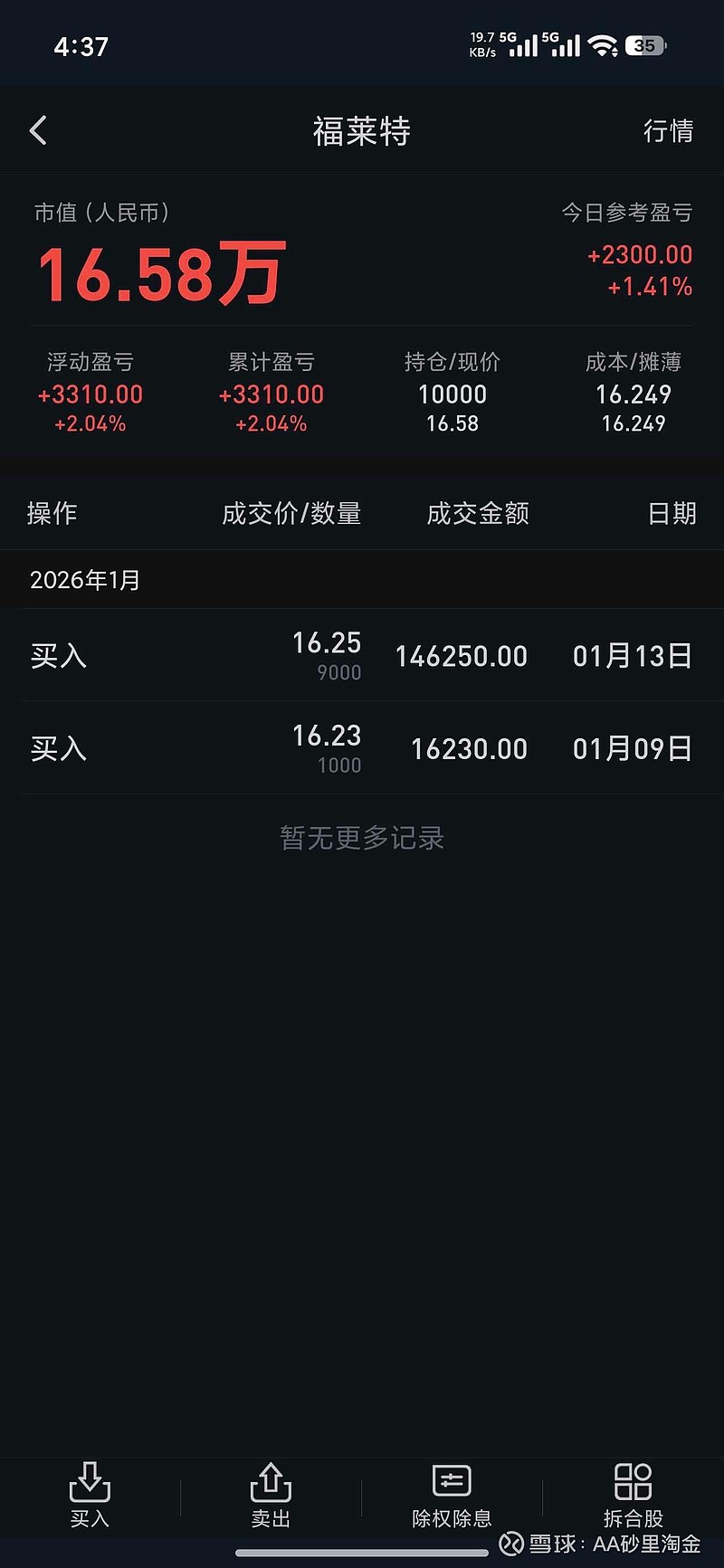Open the 01月13日 buy record
This screenshot has width=724, height=1568.
point(362,656)
